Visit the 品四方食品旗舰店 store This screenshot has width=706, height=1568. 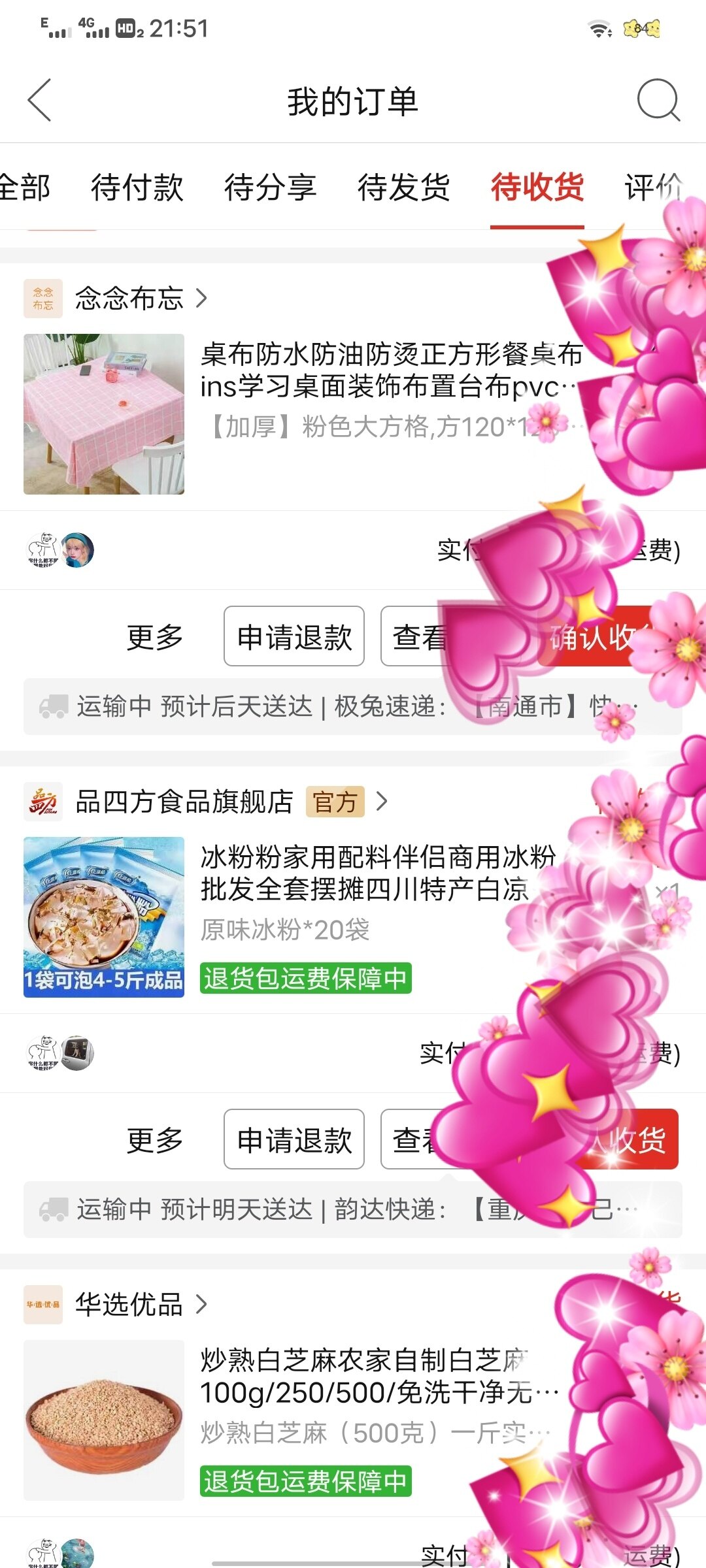184,802
